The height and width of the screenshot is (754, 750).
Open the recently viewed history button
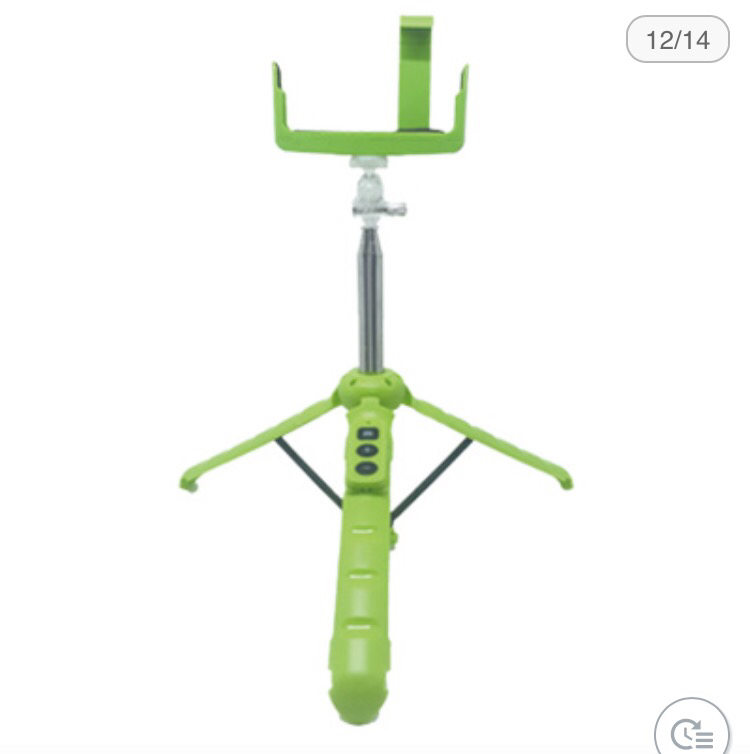pyautogui.click(x=693, y=733)
